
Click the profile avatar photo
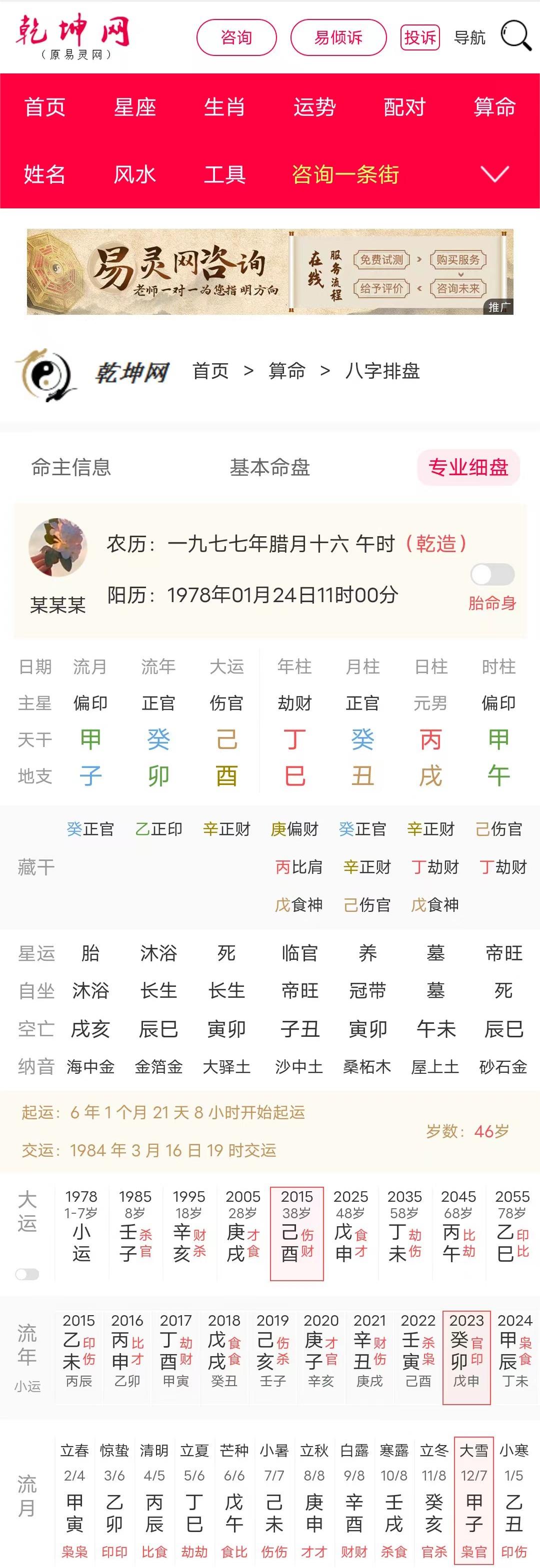coord(58,547)
